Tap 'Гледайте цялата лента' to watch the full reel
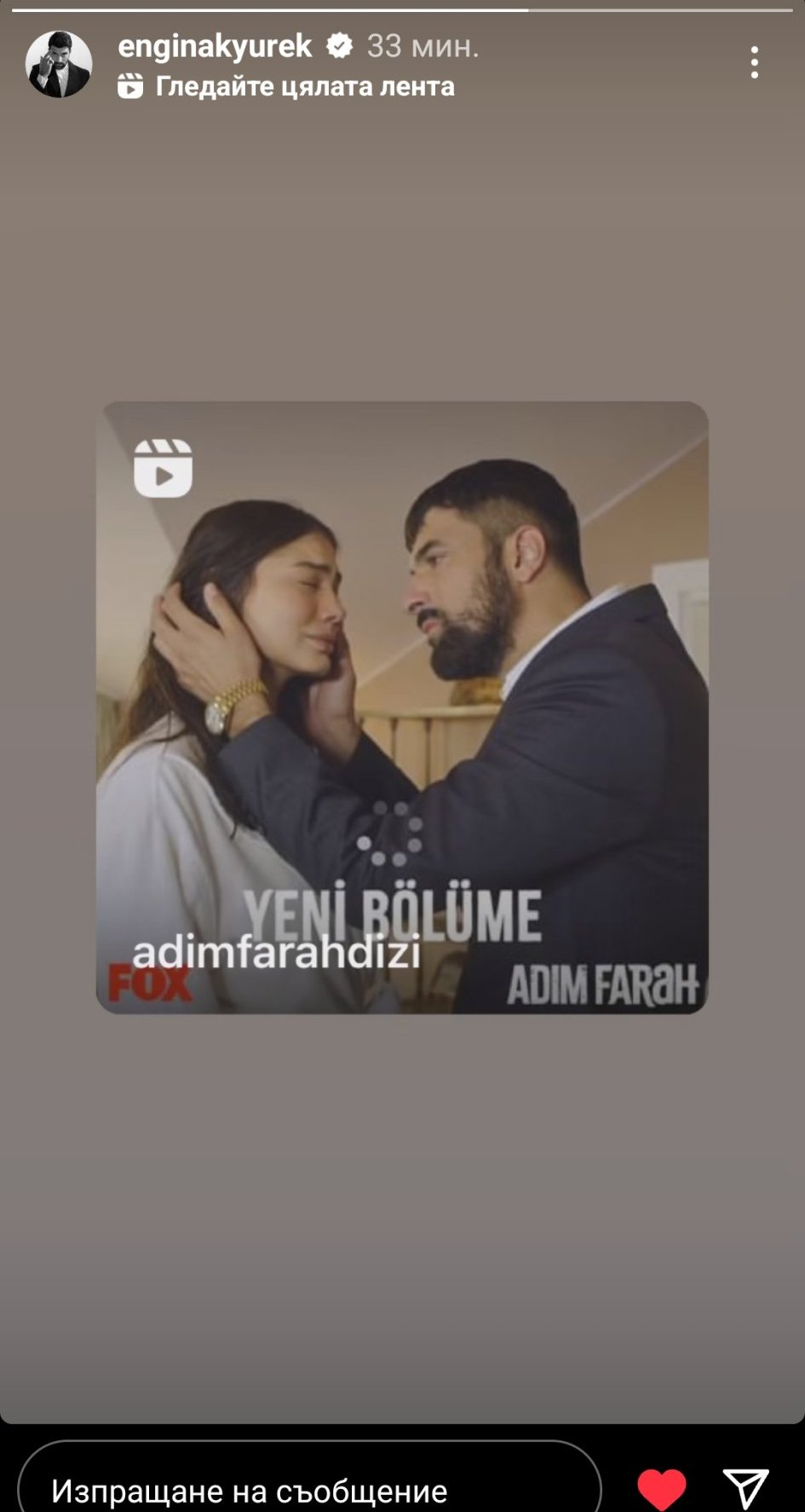Viewport: 805px width, 1512px height. pyautogui.click(x=304, y=87)
